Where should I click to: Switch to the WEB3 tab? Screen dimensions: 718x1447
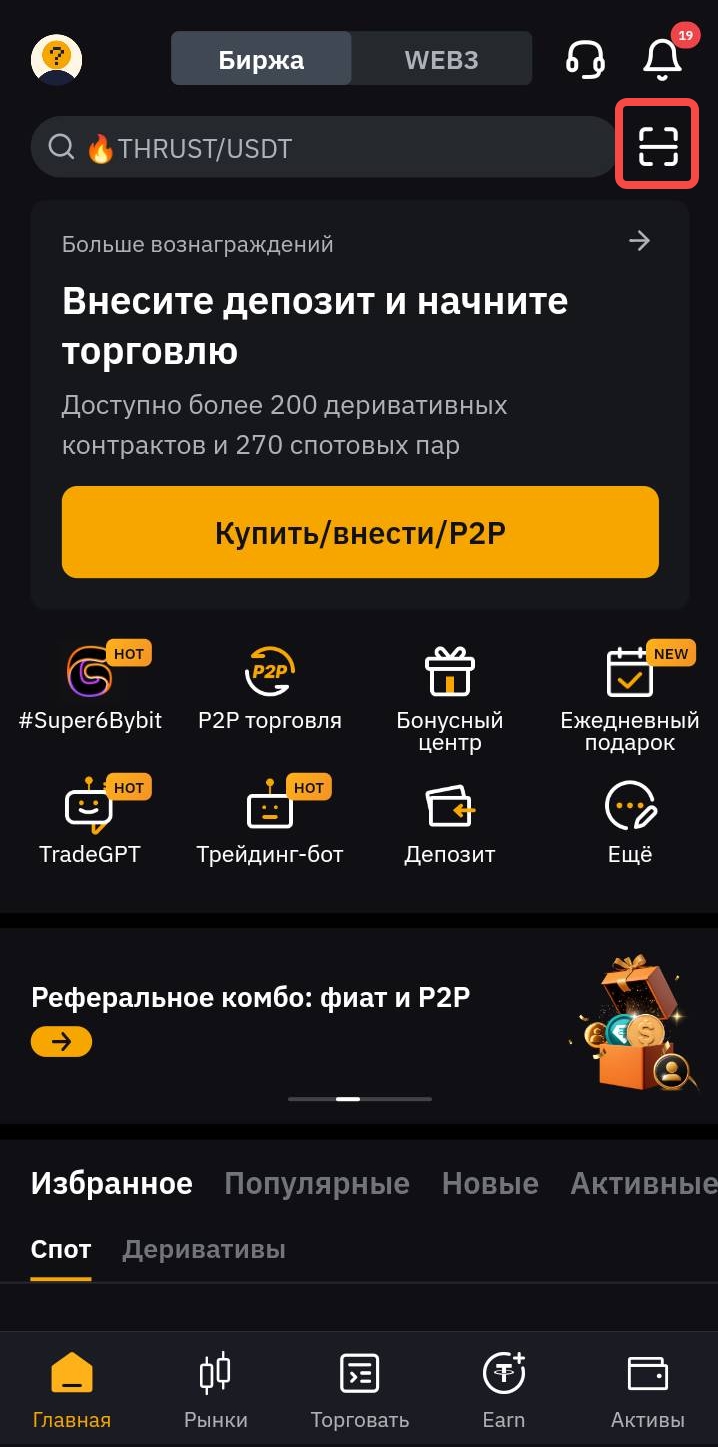click(x=441, y=59)
